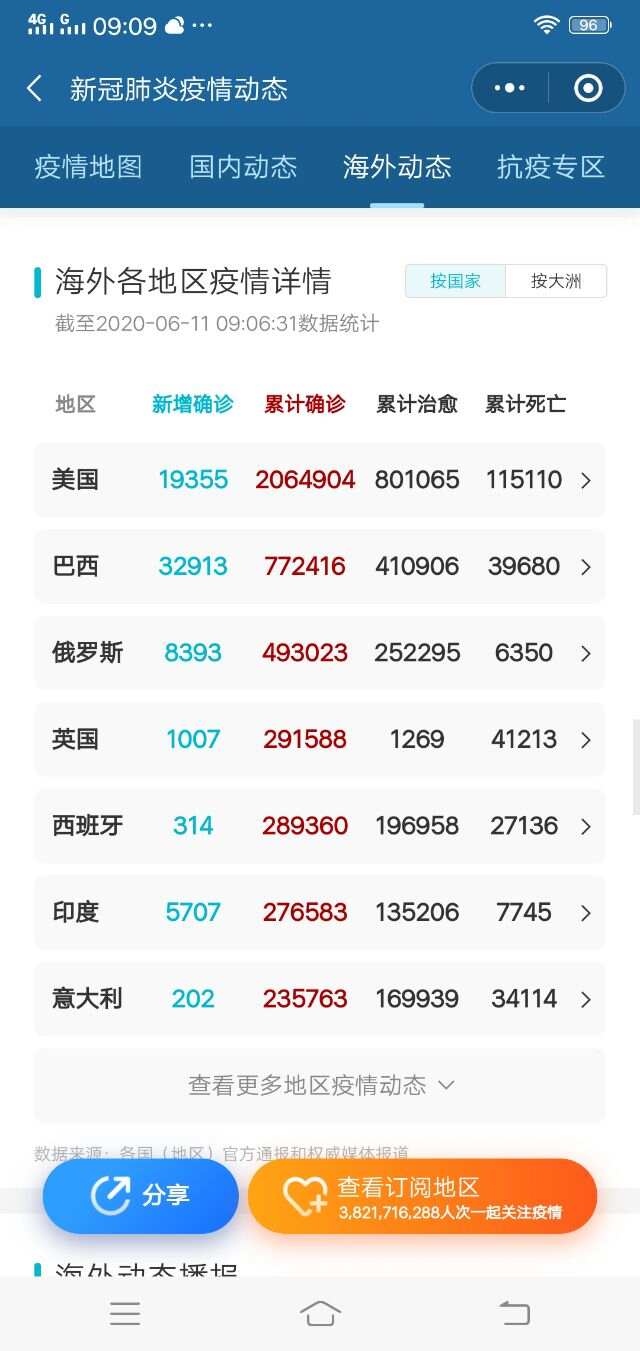640x1351 pixels.
Task: Open 美国 epidemic details row
Action: (320, 480)
